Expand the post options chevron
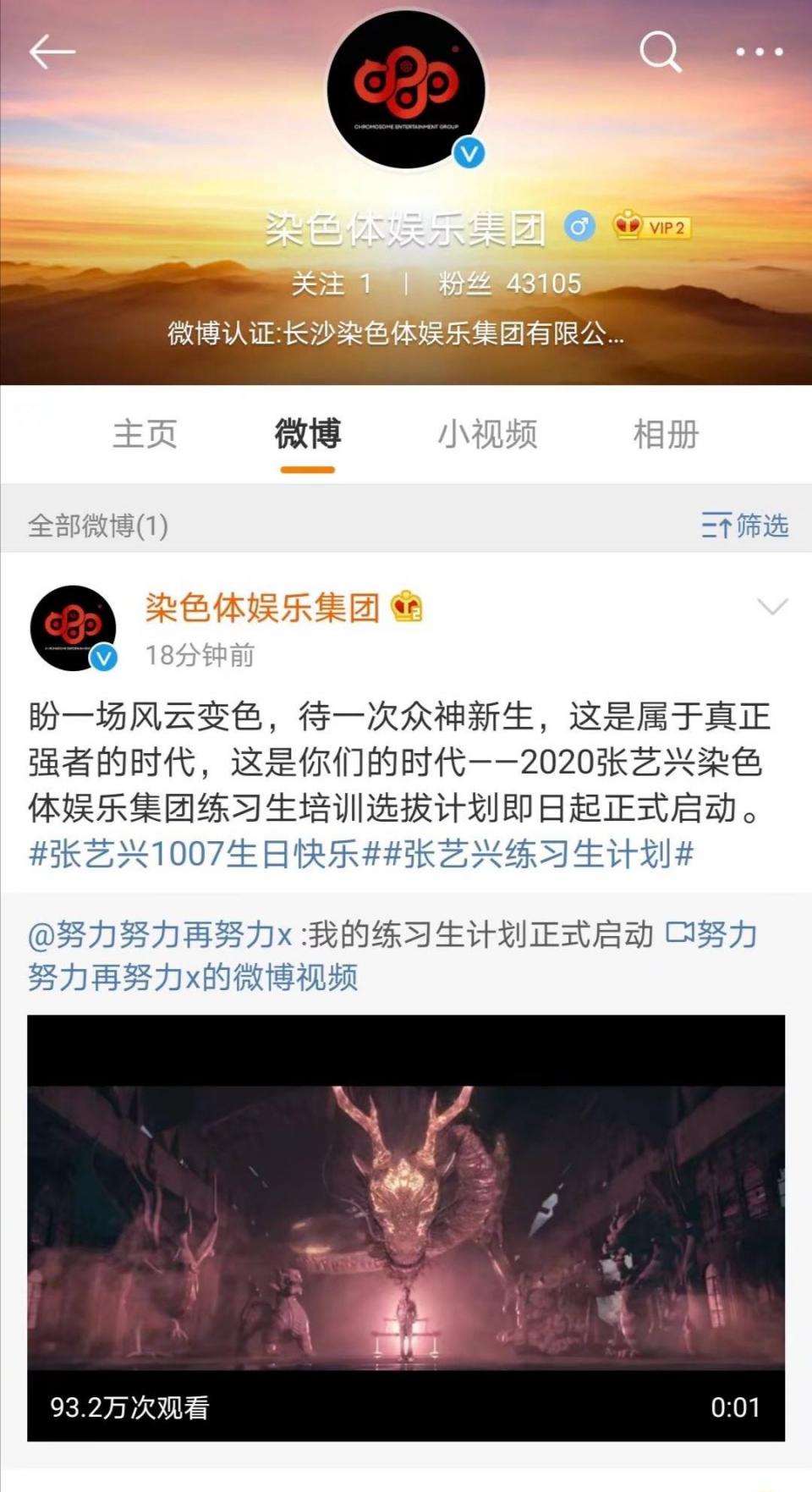The height and width of the screenshot is (1492, 812). tap(772, 606)
